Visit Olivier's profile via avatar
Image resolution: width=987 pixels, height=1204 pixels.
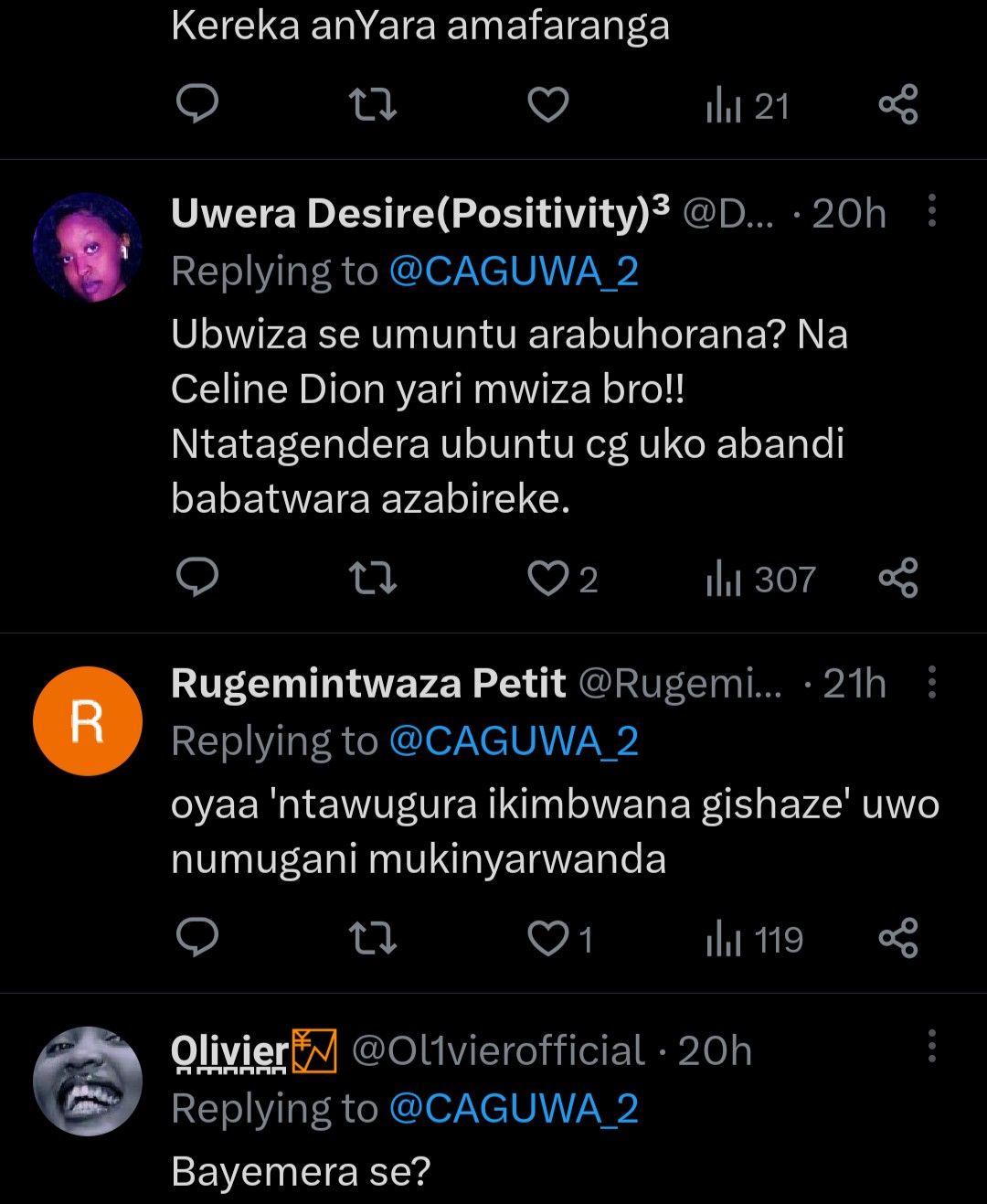[x=88, y=1081]
